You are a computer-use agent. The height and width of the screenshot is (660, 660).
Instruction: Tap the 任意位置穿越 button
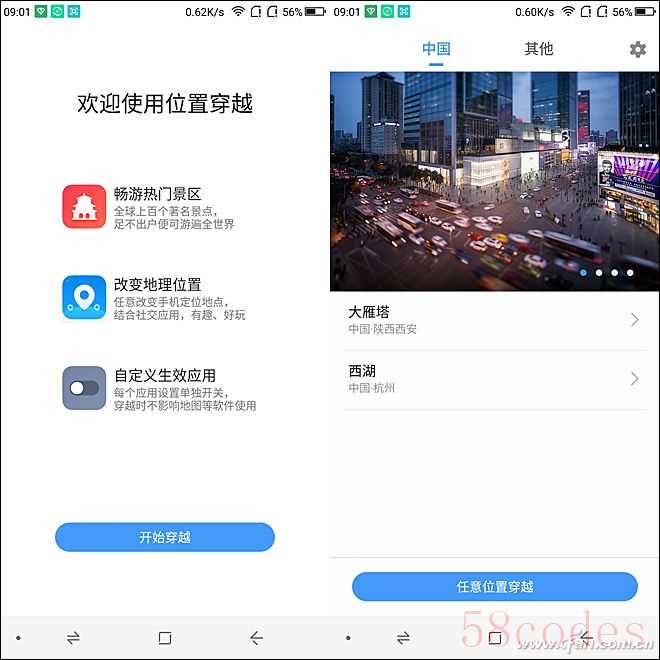point(495,587)
